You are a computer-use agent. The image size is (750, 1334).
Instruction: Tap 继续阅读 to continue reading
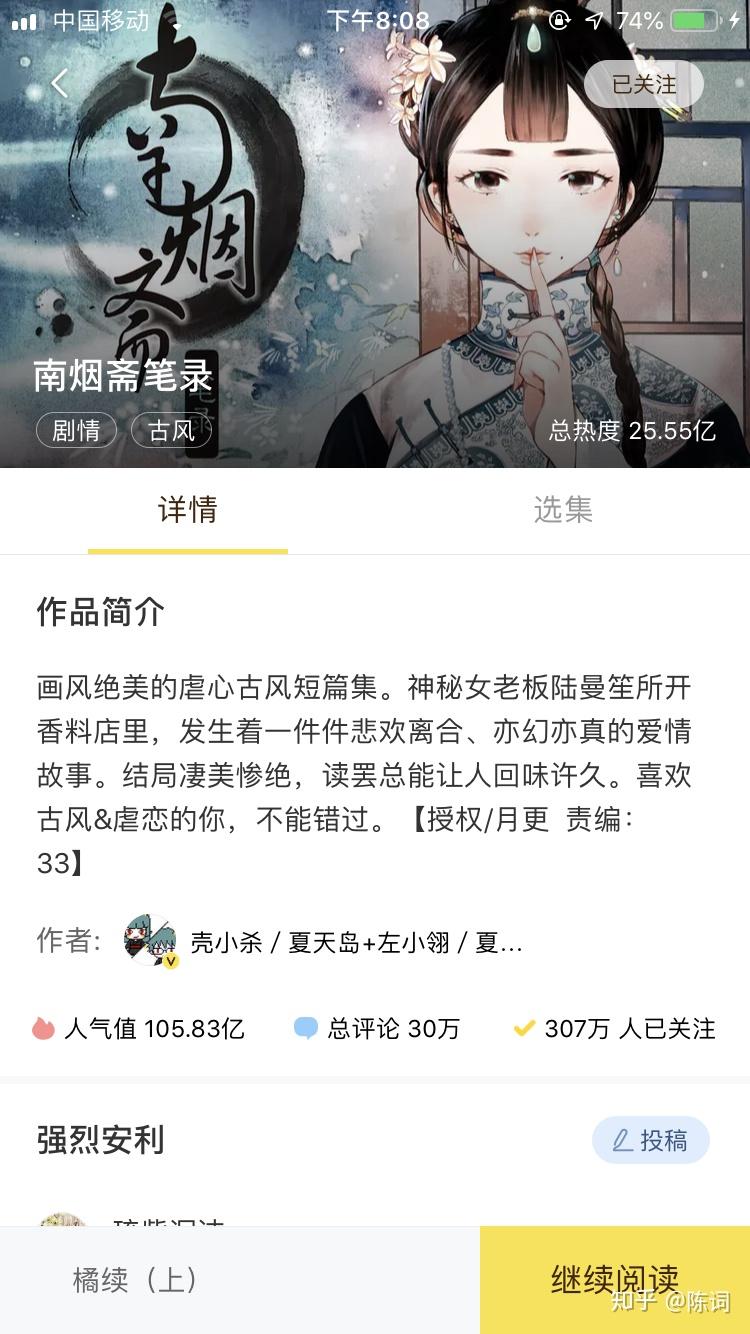(614, 1279)
